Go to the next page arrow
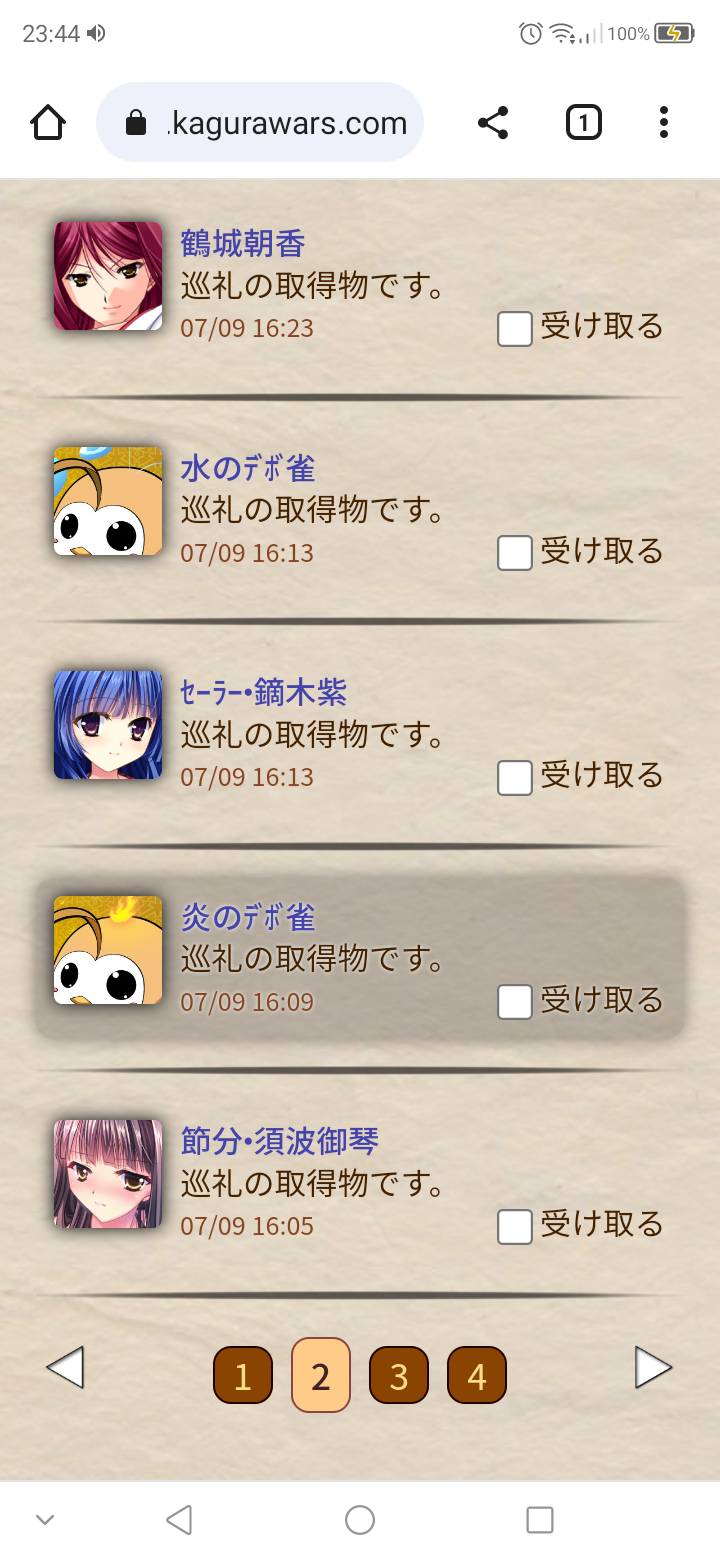 tap(653, 1367)
